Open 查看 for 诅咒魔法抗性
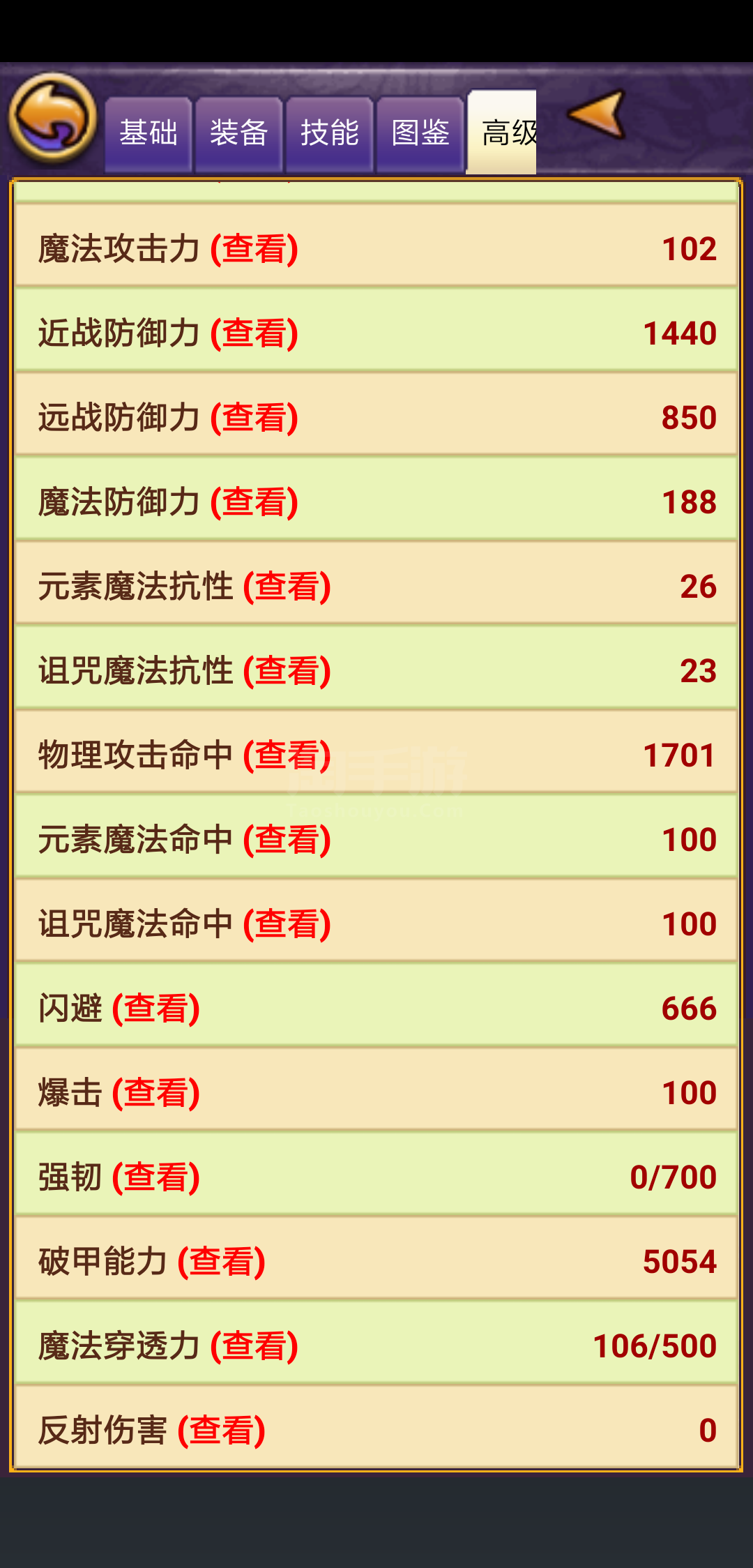The width and height of the screenshot is (753, 1568). click(x=287, y=671)
